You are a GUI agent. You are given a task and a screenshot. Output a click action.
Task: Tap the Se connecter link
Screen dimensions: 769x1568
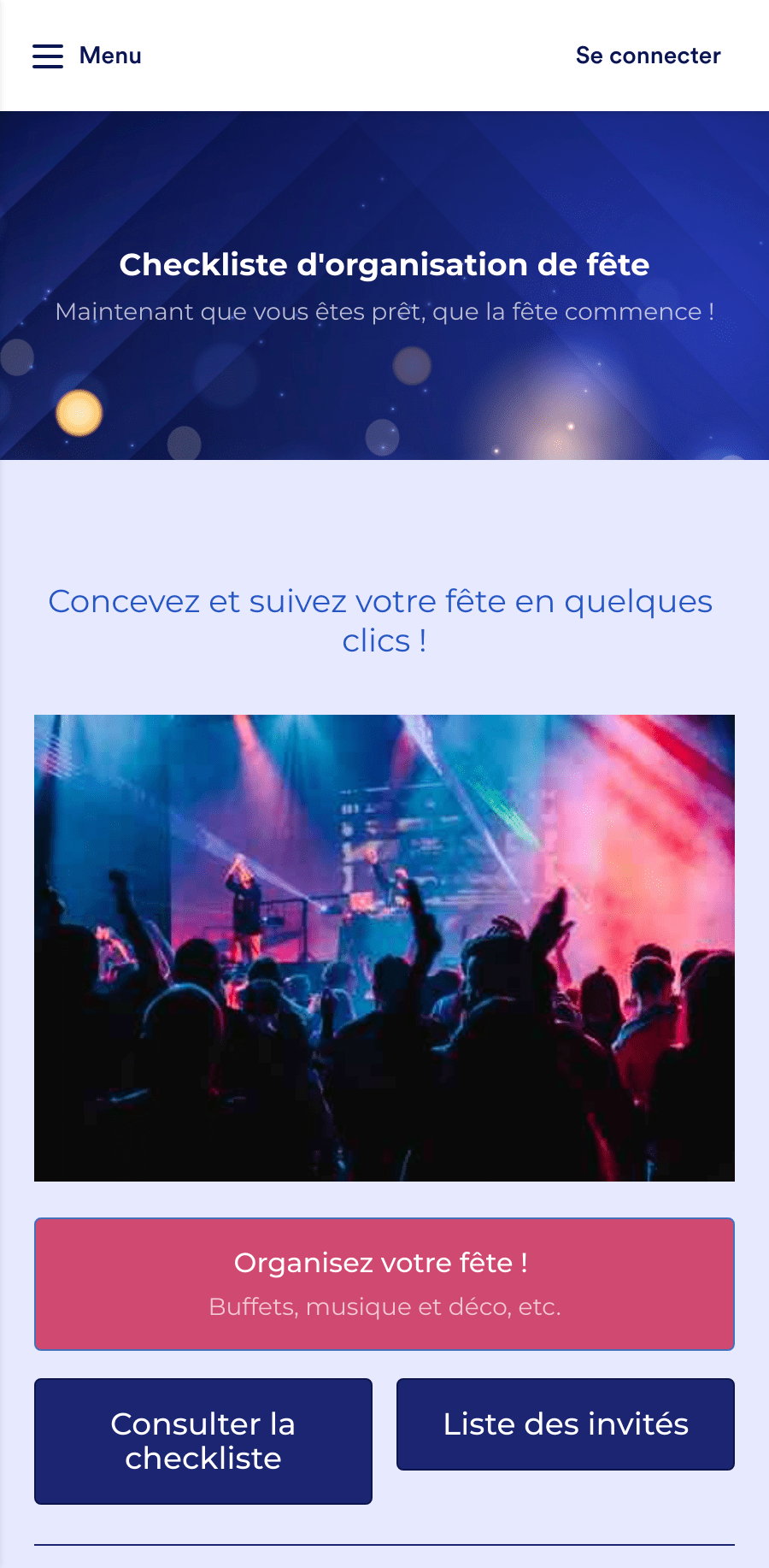[648, 56]
